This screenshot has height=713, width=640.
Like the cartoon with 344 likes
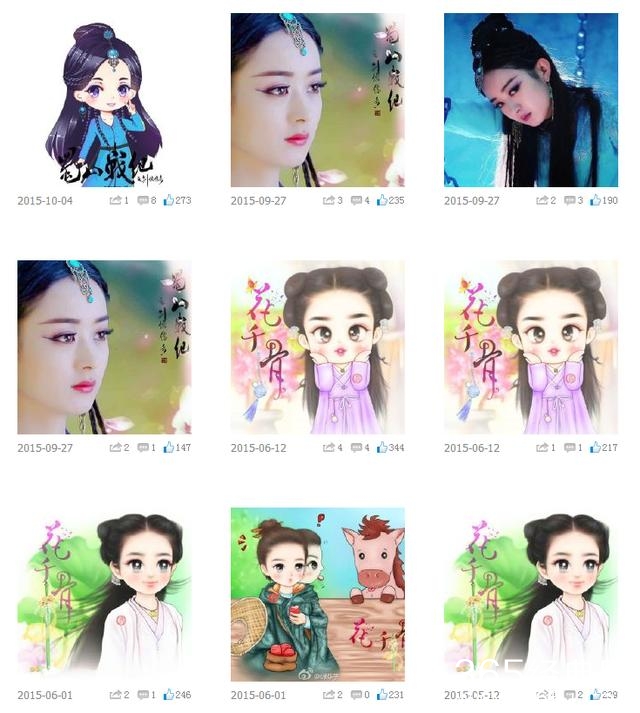click(x=382, y=448)
